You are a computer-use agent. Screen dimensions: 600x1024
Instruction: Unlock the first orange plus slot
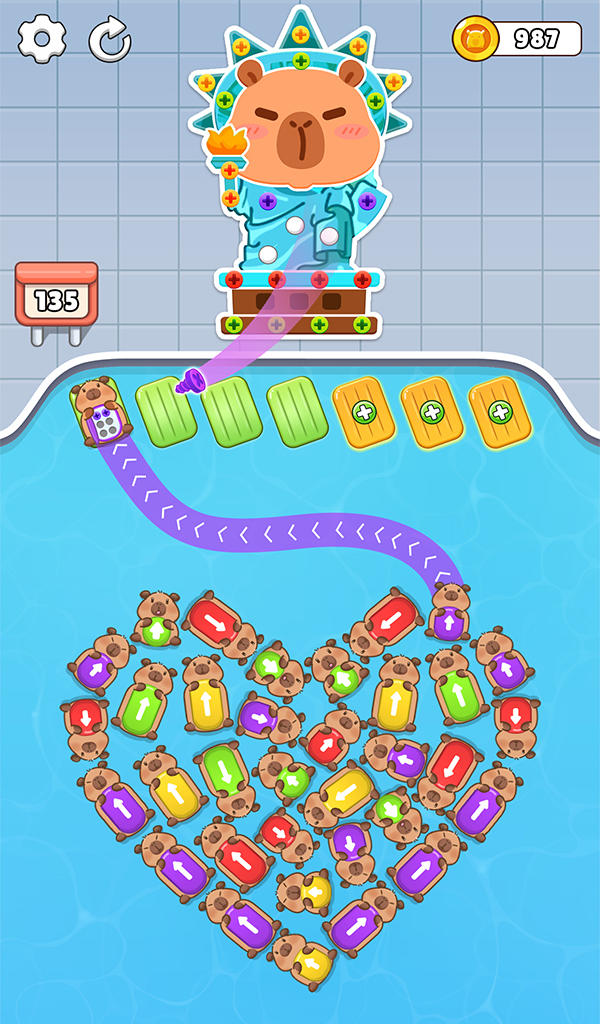[x=364, y=412]
